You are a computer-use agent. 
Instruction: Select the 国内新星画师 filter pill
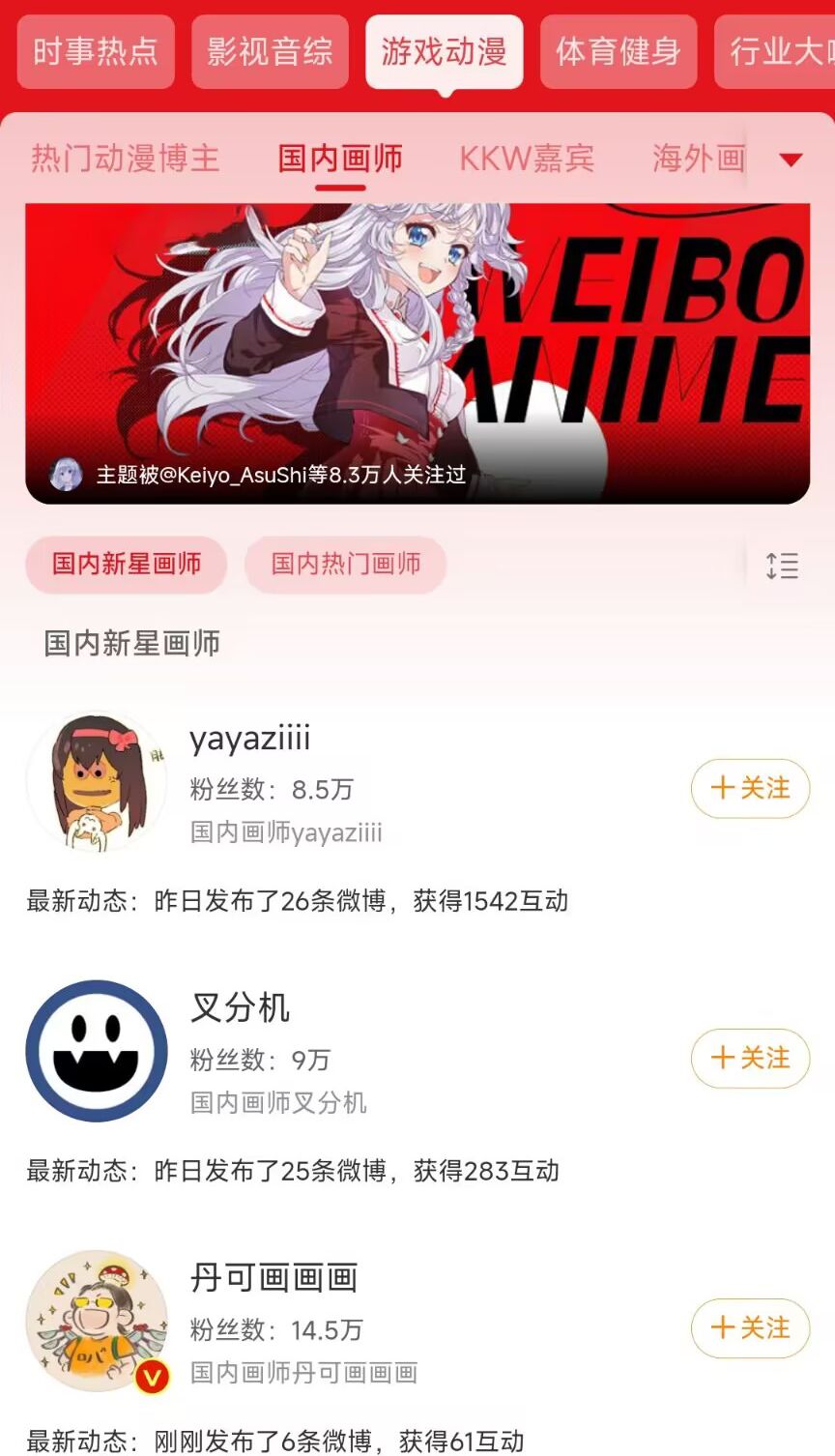tap(126, 566)
